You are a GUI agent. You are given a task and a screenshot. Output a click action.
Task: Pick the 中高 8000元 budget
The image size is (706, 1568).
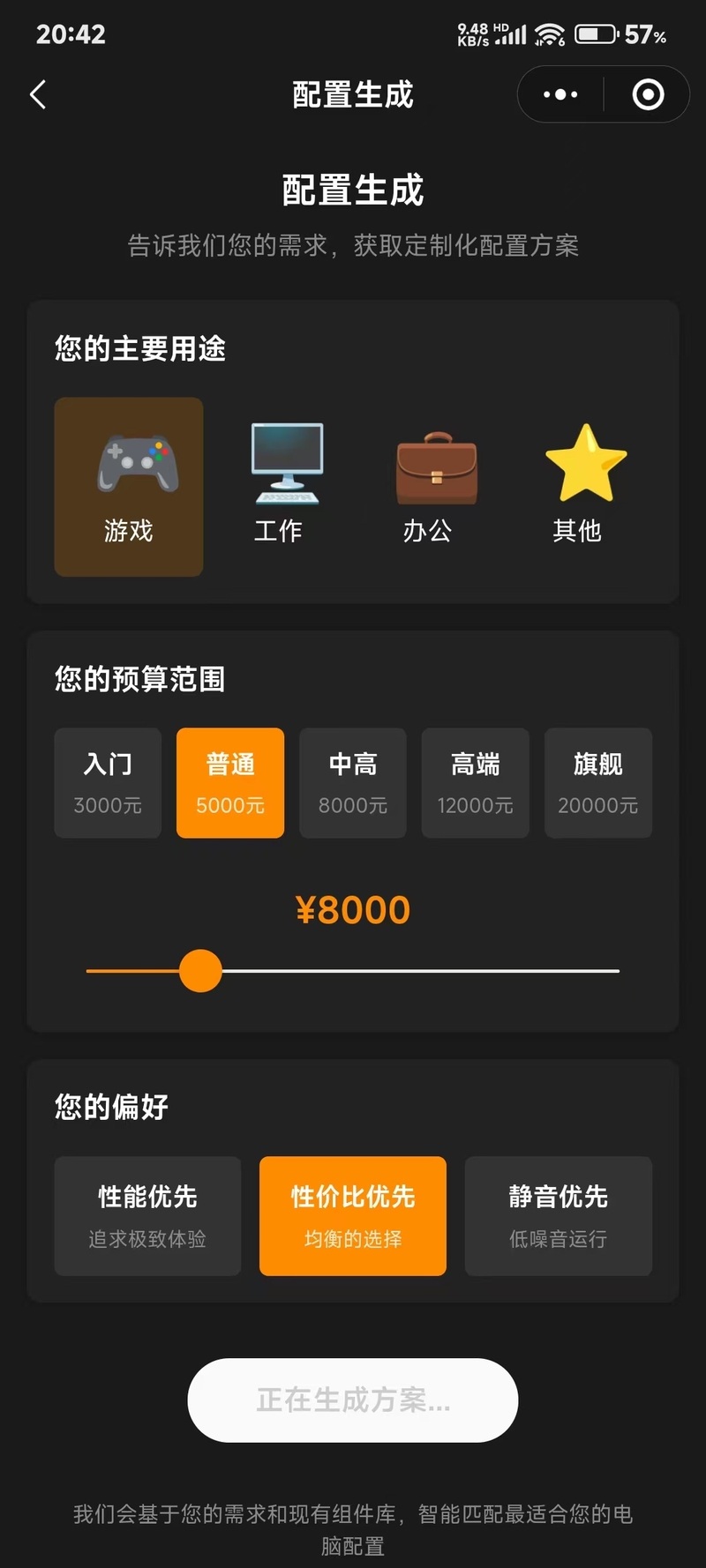(x=353, y=783)
